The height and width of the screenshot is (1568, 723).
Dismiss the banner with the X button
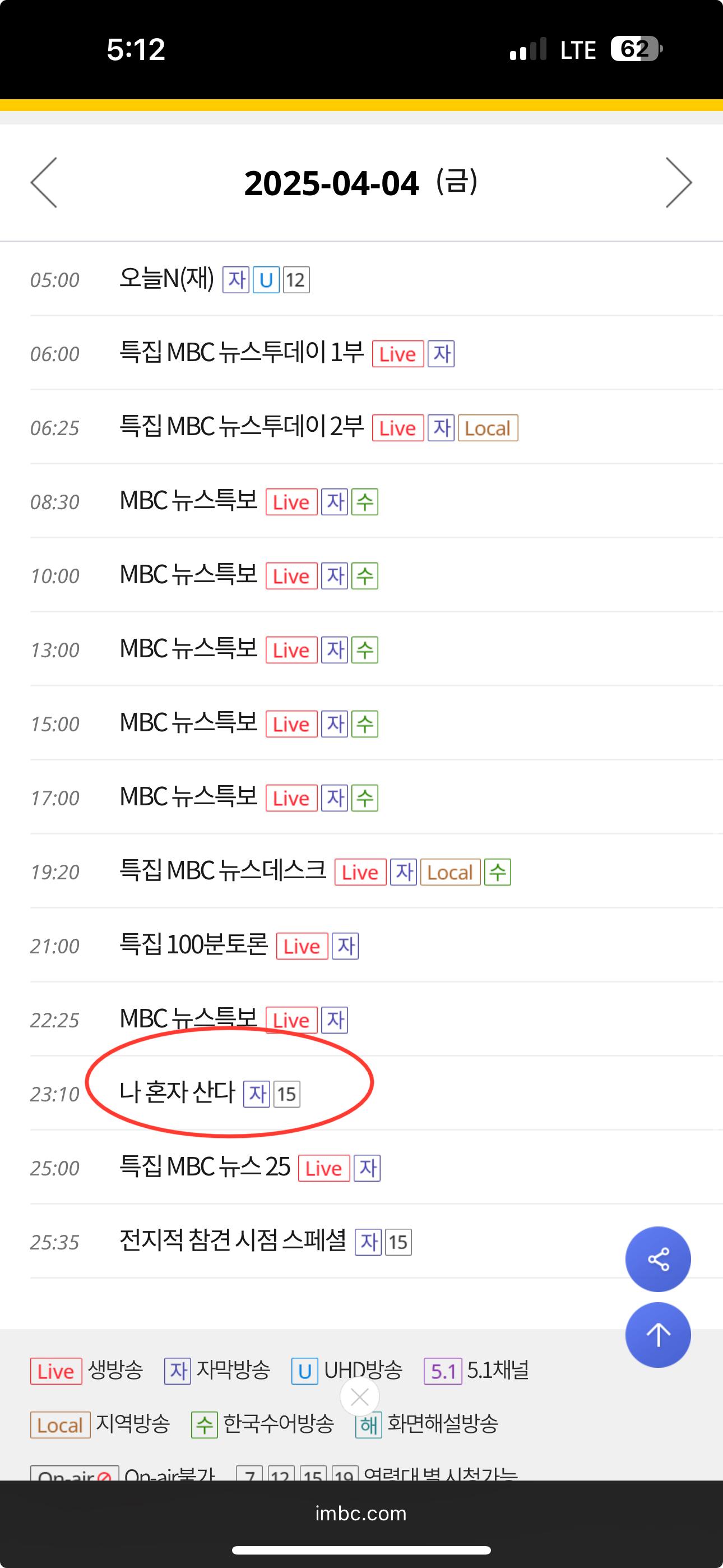pos(360,1397)
